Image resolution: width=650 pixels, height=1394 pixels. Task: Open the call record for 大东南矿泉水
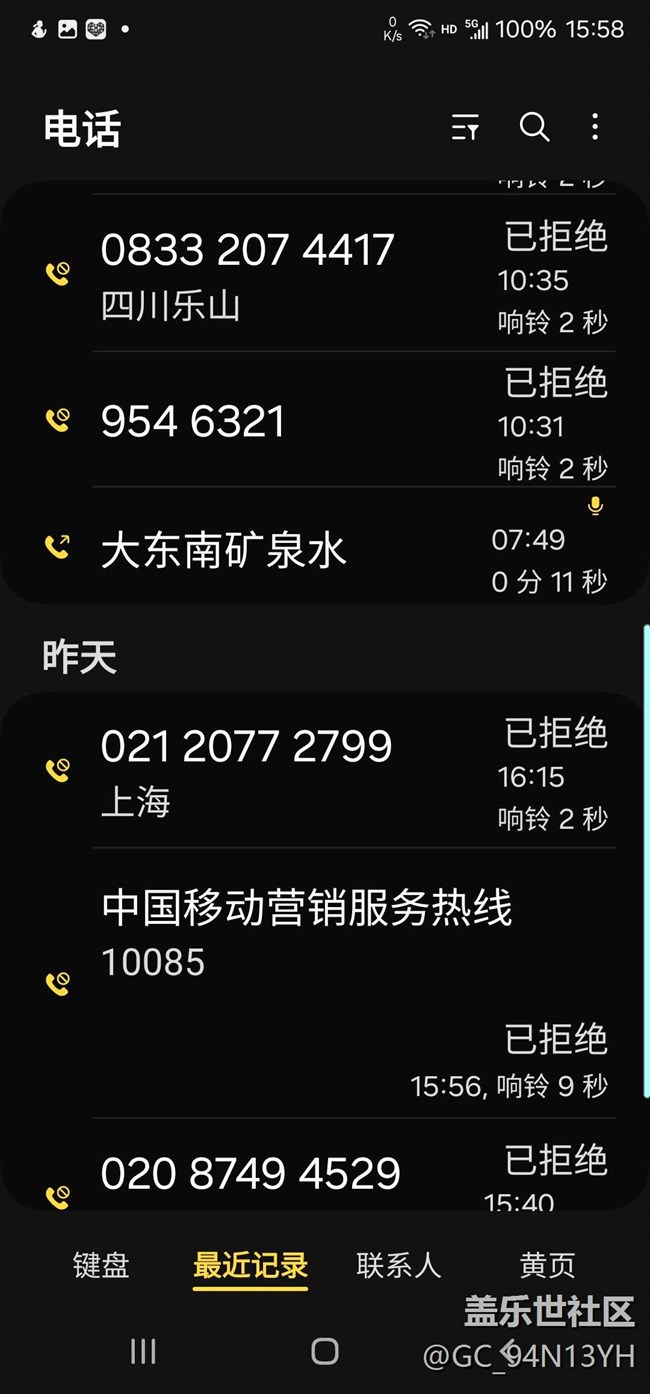click(x=300, y=549)
